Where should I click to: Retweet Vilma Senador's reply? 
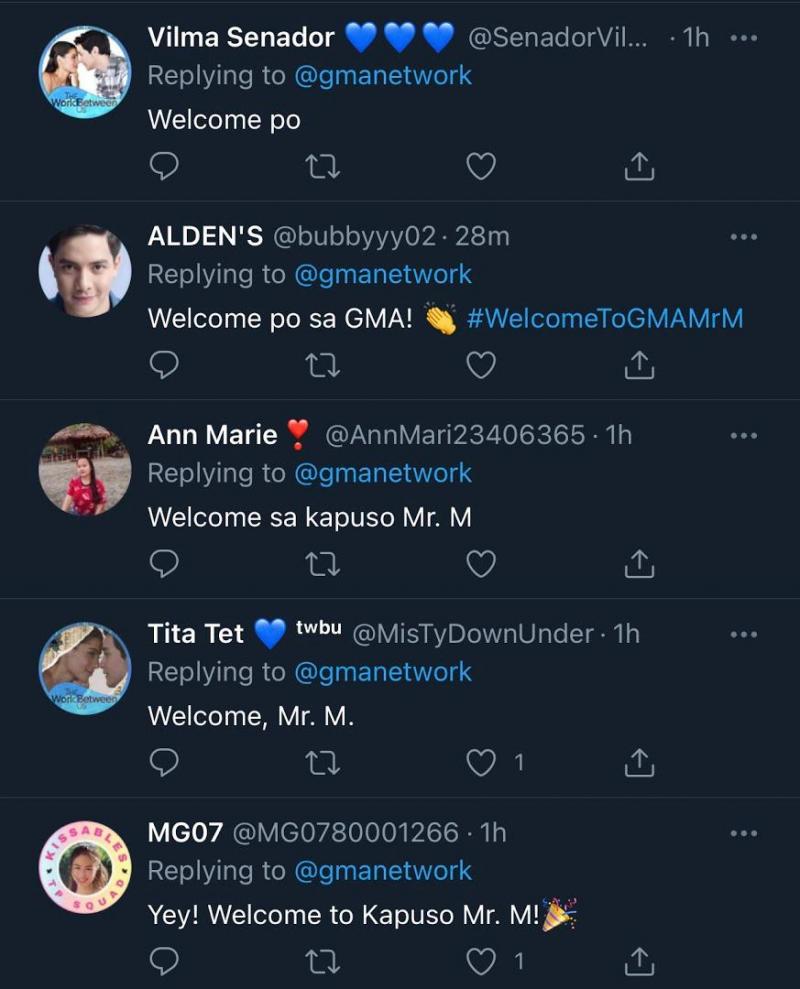click(x=322, y=167)
